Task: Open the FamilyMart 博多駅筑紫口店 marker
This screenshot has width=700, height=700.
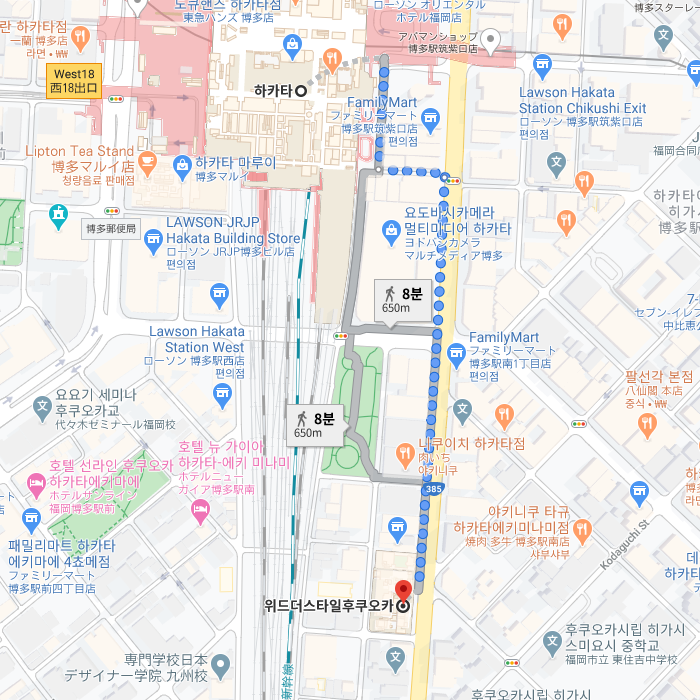Action: [x=431, y=117]
